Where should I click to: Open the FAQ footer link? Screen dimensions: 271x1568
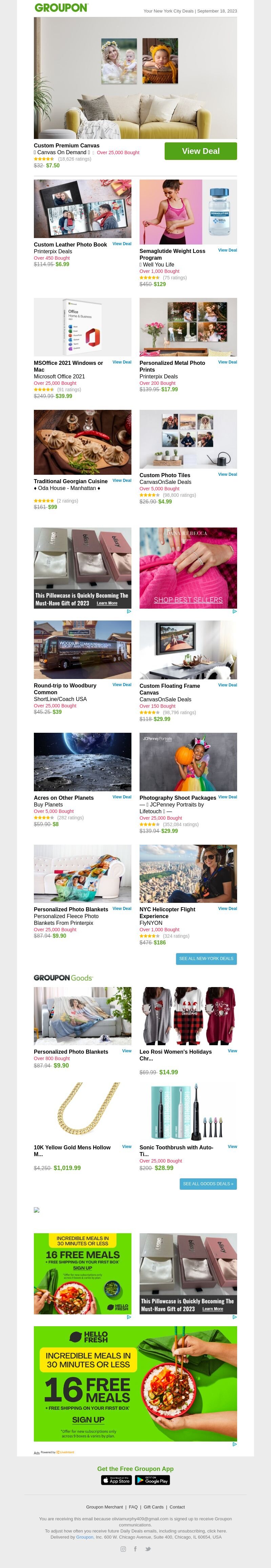point(133,1507)
